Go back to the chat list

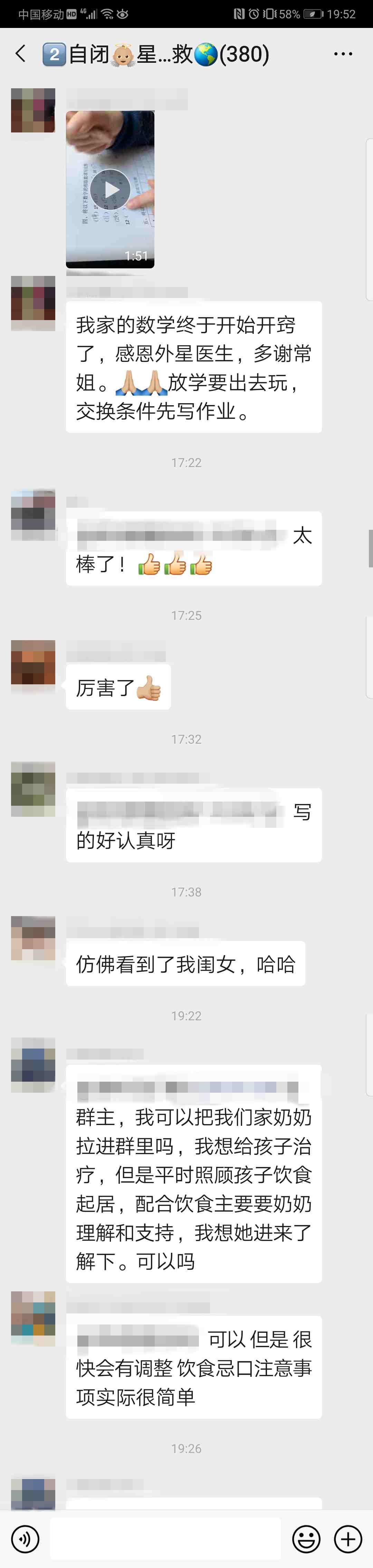click(x=21, y=54)
